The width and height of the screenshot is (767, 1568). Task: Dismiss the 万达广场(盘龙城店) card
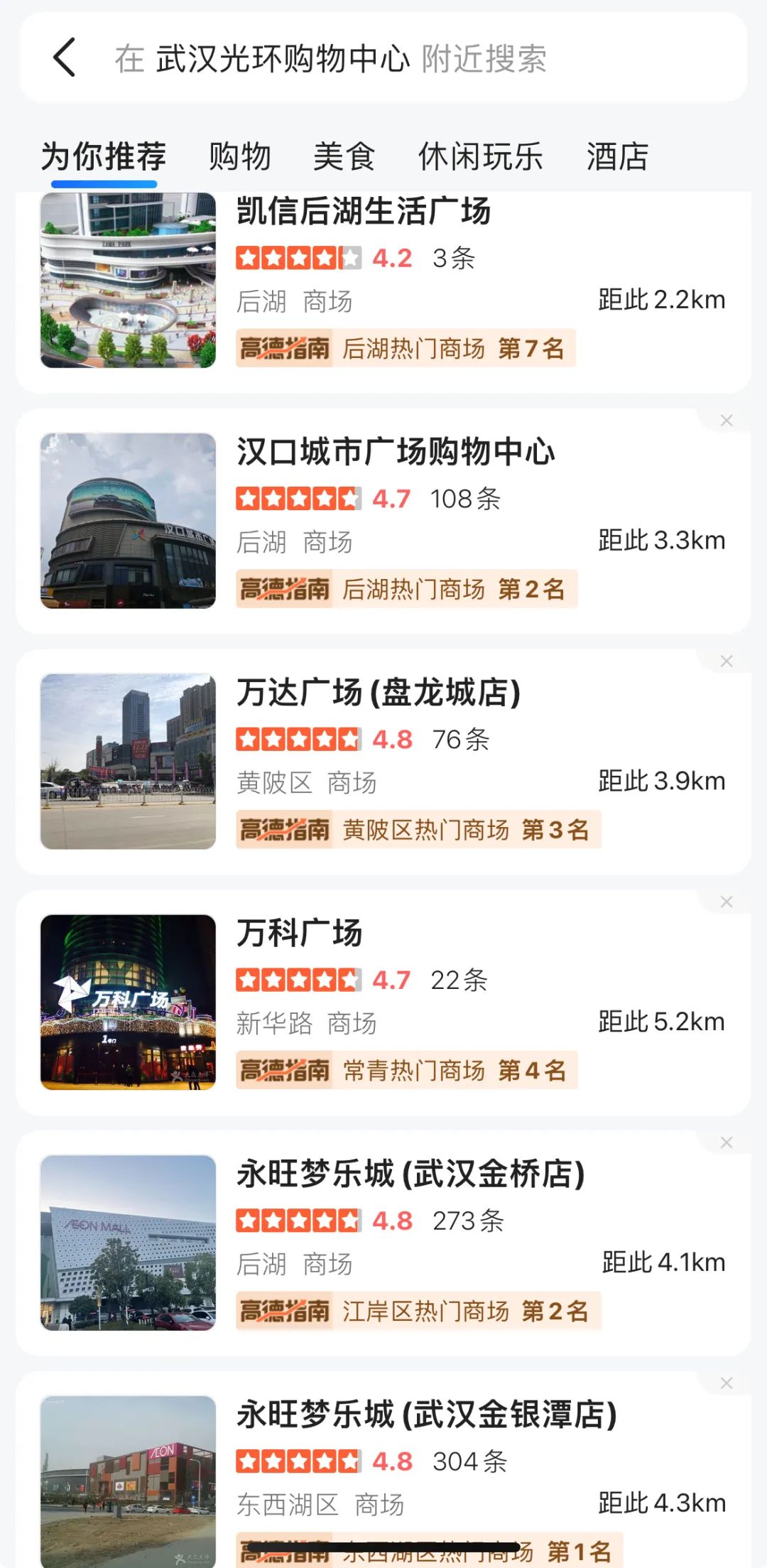[x=727, y=661]
